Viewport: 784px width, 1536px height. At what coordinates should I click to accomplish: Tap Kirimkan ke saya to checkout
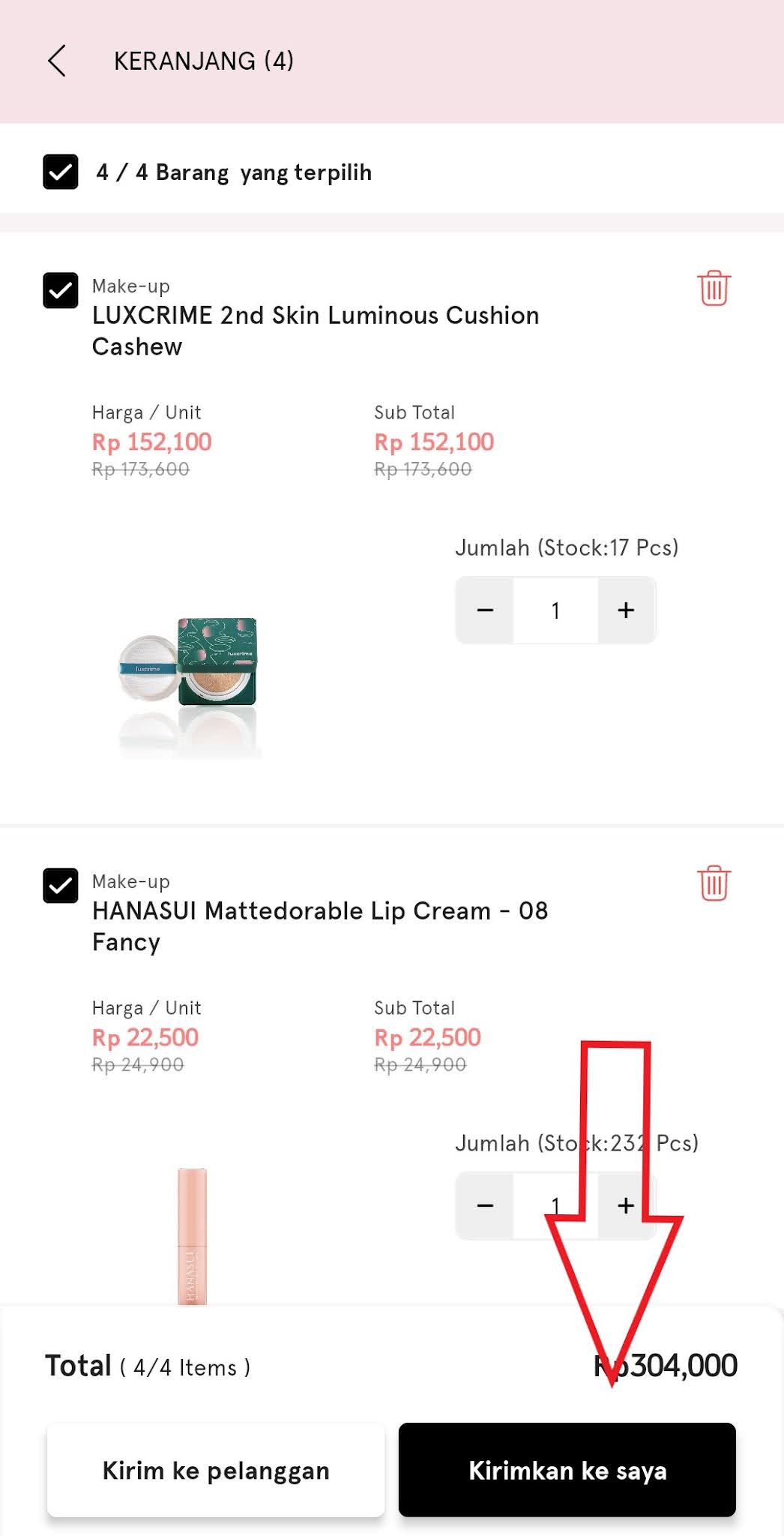[x=567, y=1470]
